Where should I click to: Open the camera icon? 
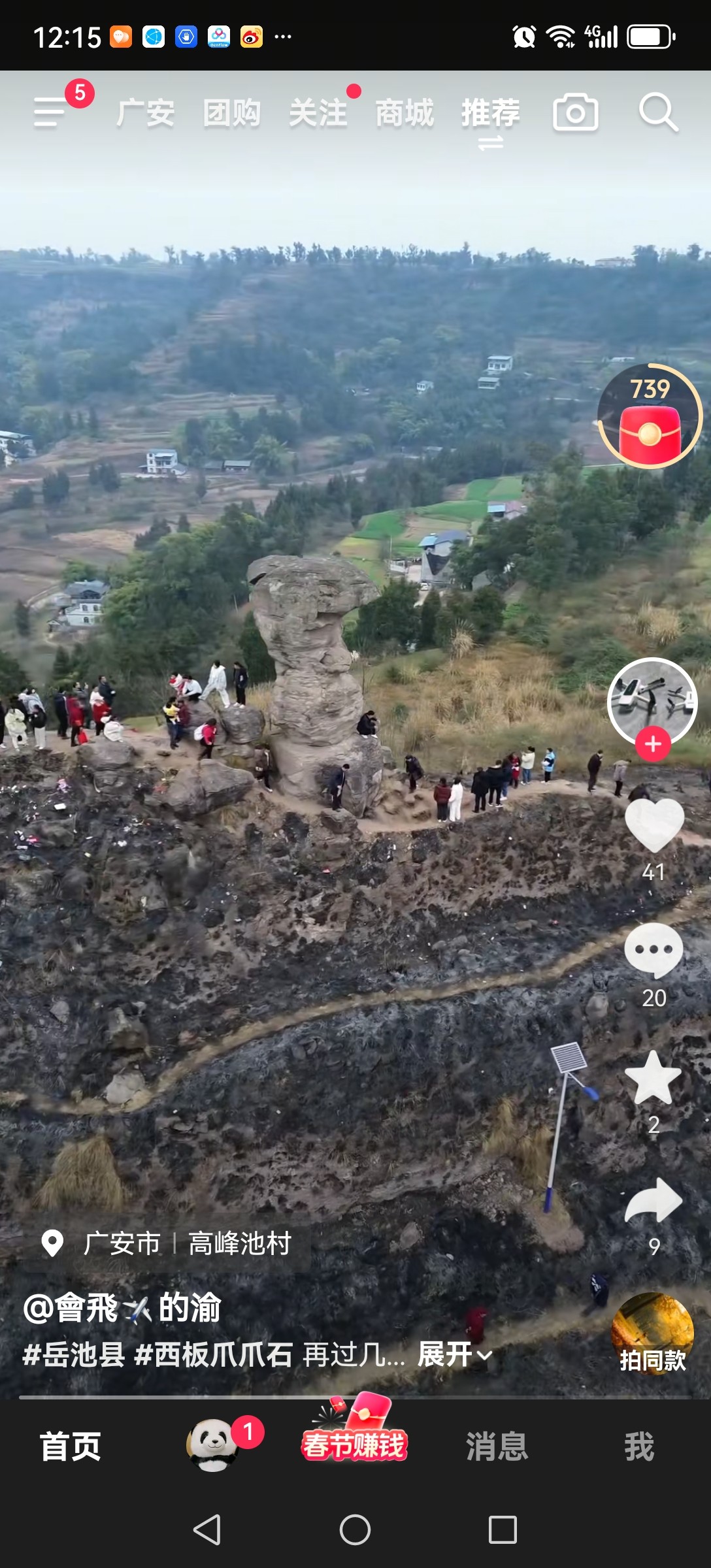[x=575, y=113]
